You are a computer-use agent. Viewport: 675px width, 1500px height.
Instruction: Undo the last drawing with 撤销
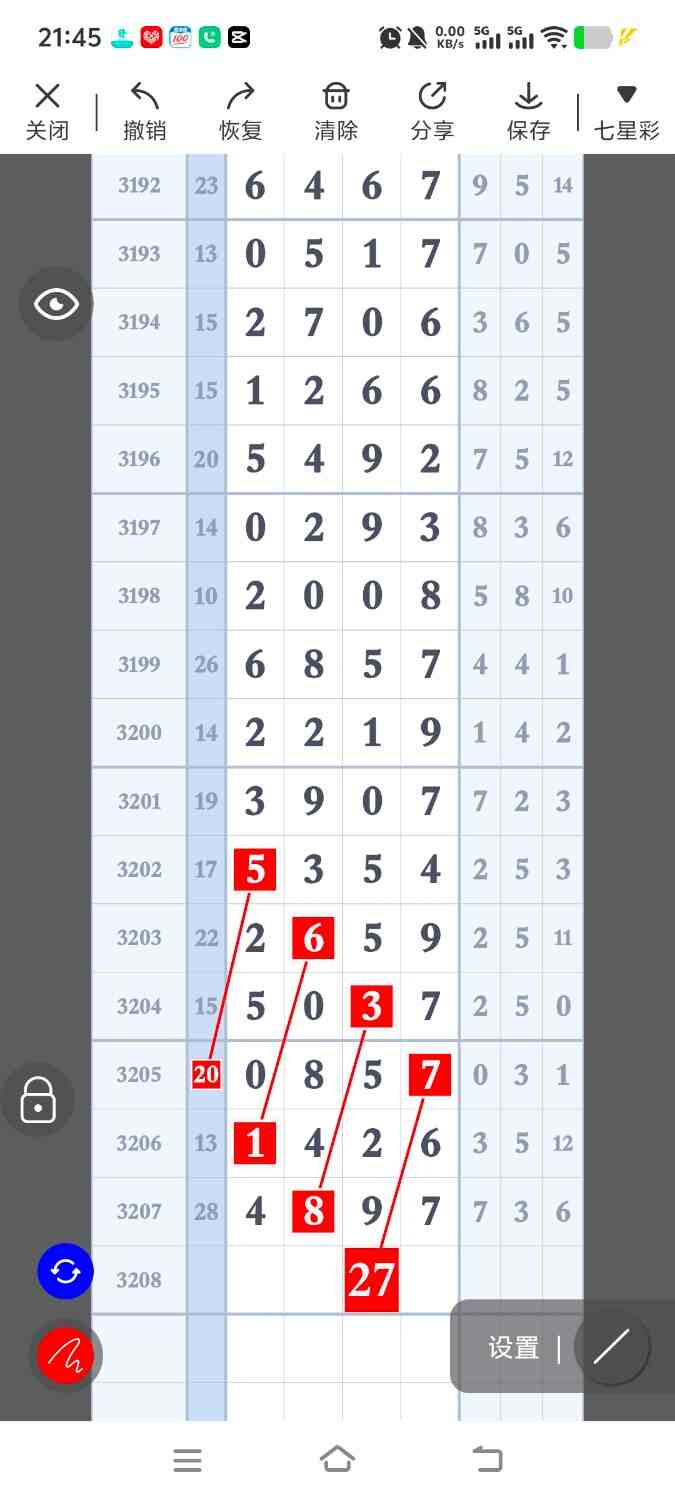[144, 110]
